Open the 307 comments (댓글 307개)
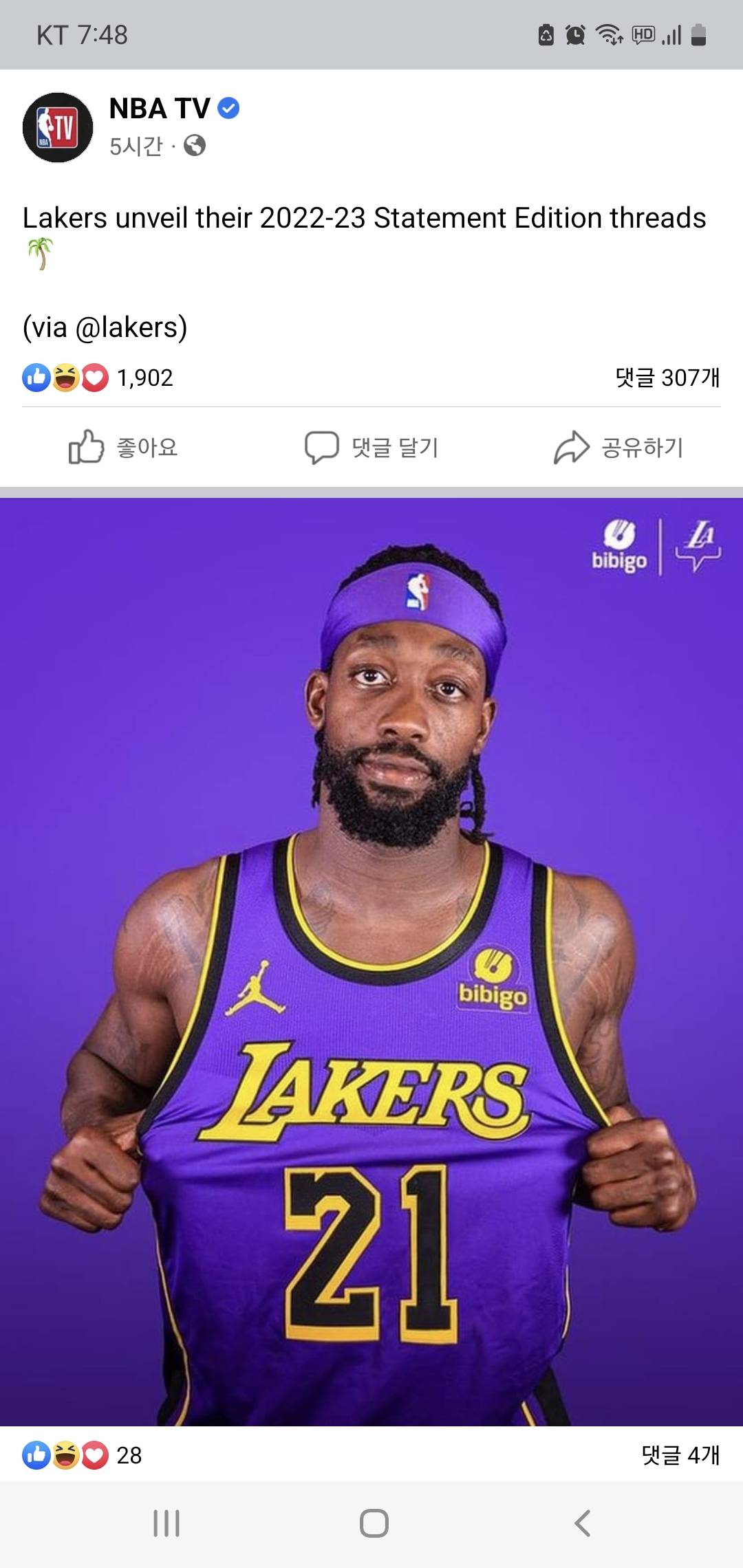This screenshot has width=743, height=1568. pyautogui.click(x=667, y=378)
